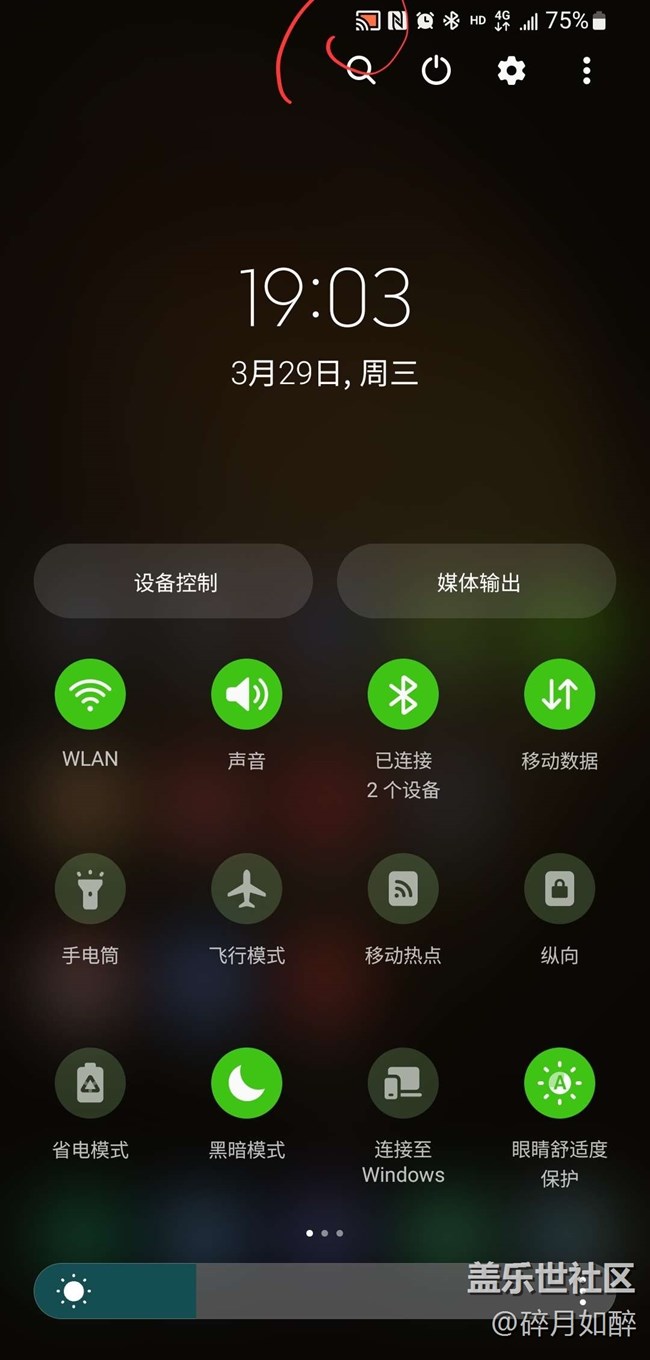The image size is (650, 1360).
Task: Enable 省电模式
Action: click(x=90, y=1083)
